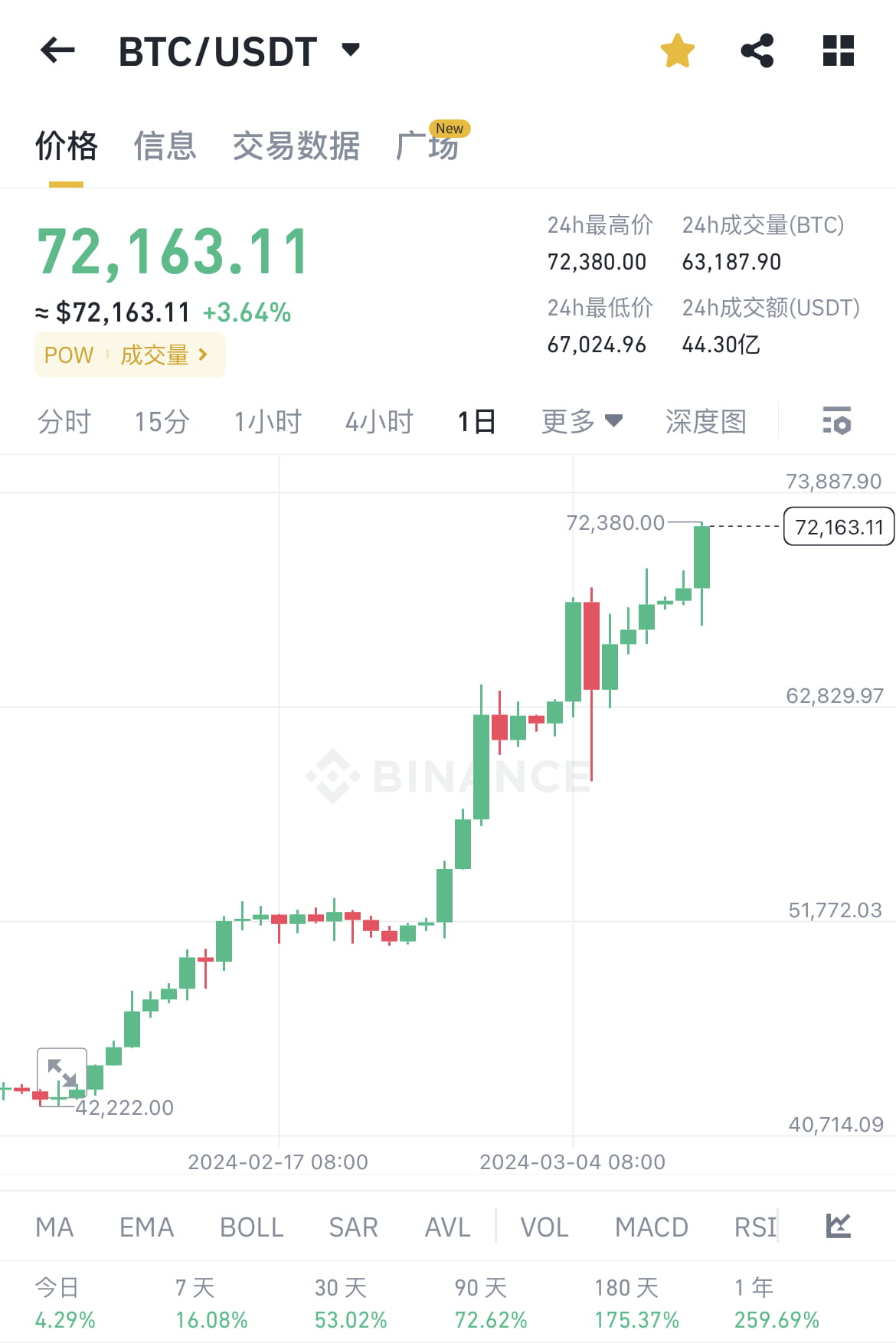Enable the MACD indicator
This screenshot has height=1343, width=896.
click(651, 1226)
